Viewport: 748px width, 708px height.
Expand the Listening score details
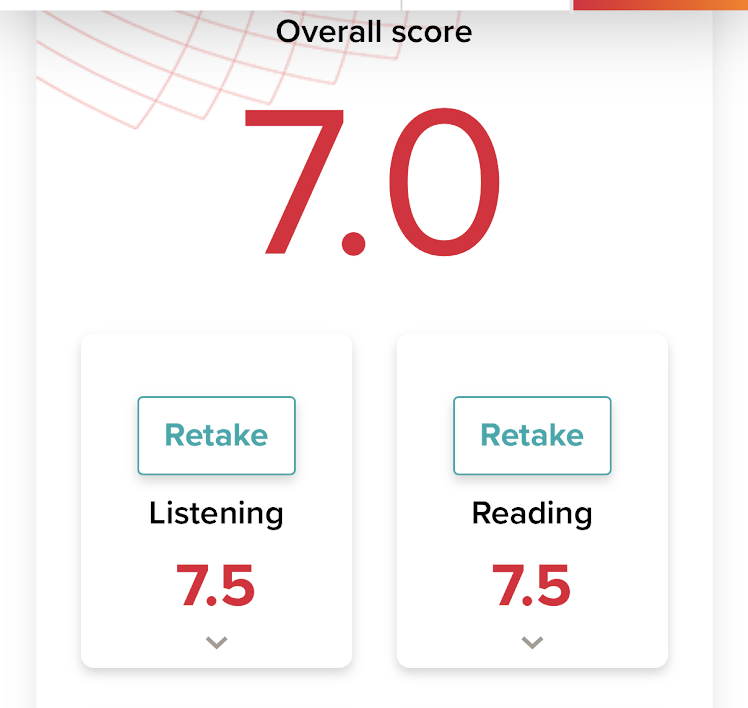216,643
